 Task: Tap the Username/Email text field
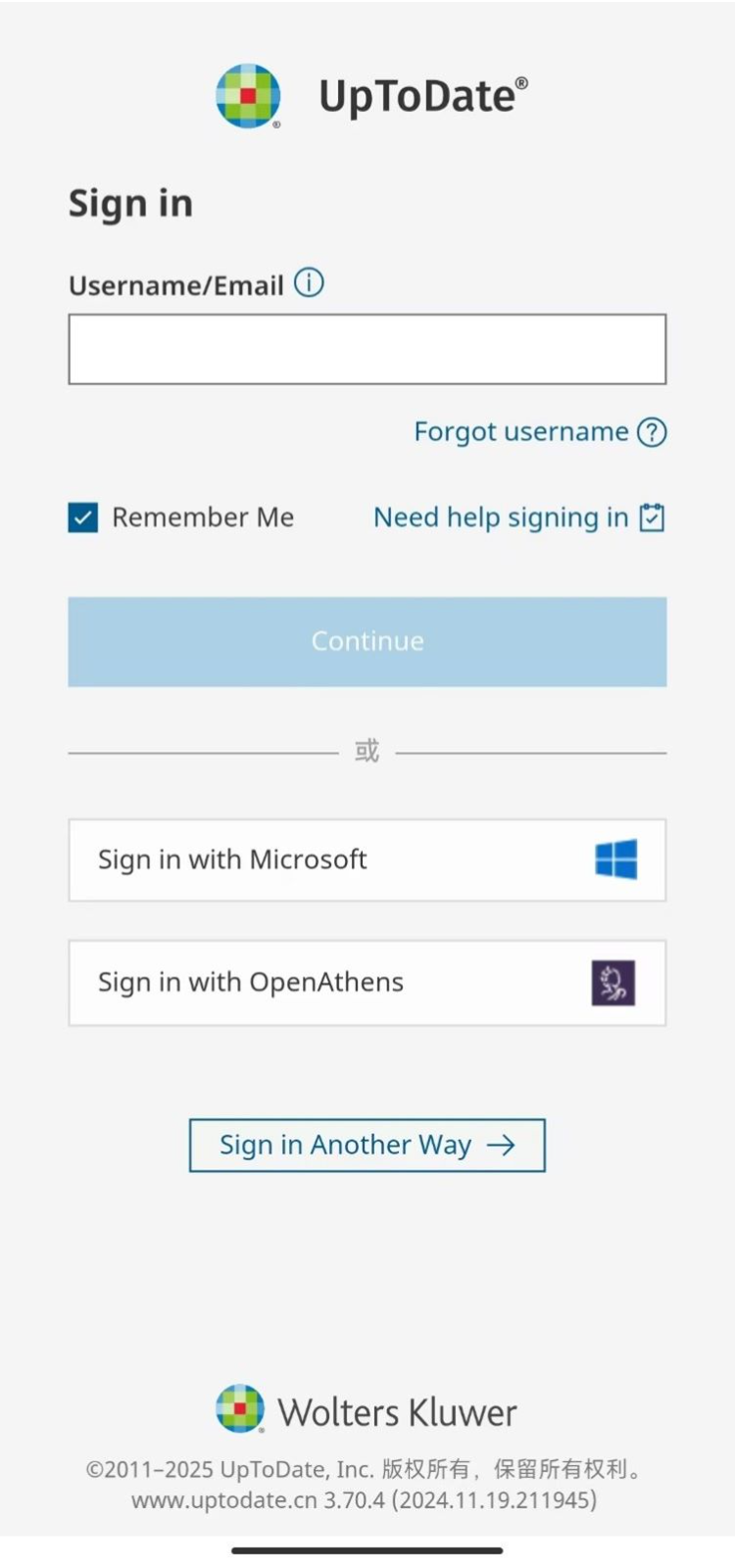[x=367, y=349]
